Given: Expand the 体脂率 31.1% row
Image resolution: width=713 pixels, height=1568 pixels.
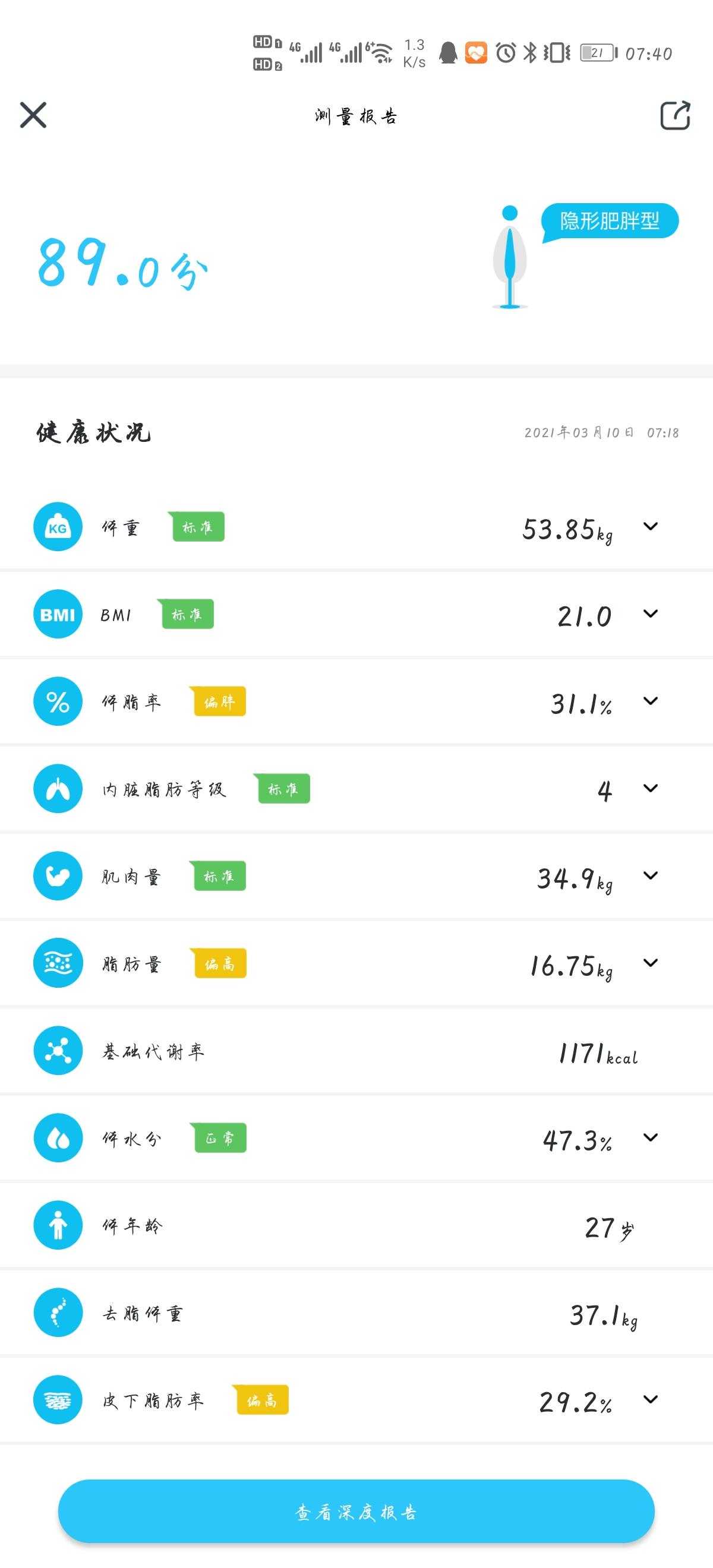Looking at the screenshot, I should pos(650,701).
